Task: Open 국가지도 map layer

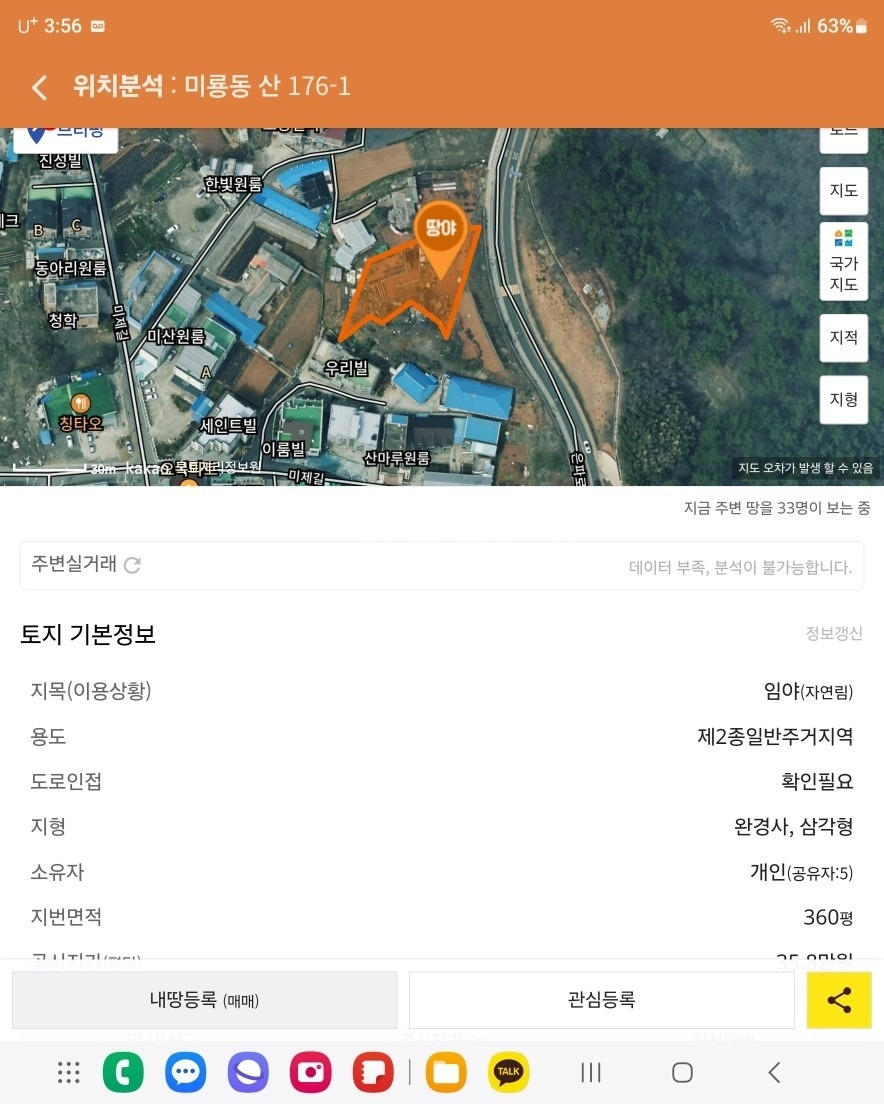Action: [x=843, y=262]
